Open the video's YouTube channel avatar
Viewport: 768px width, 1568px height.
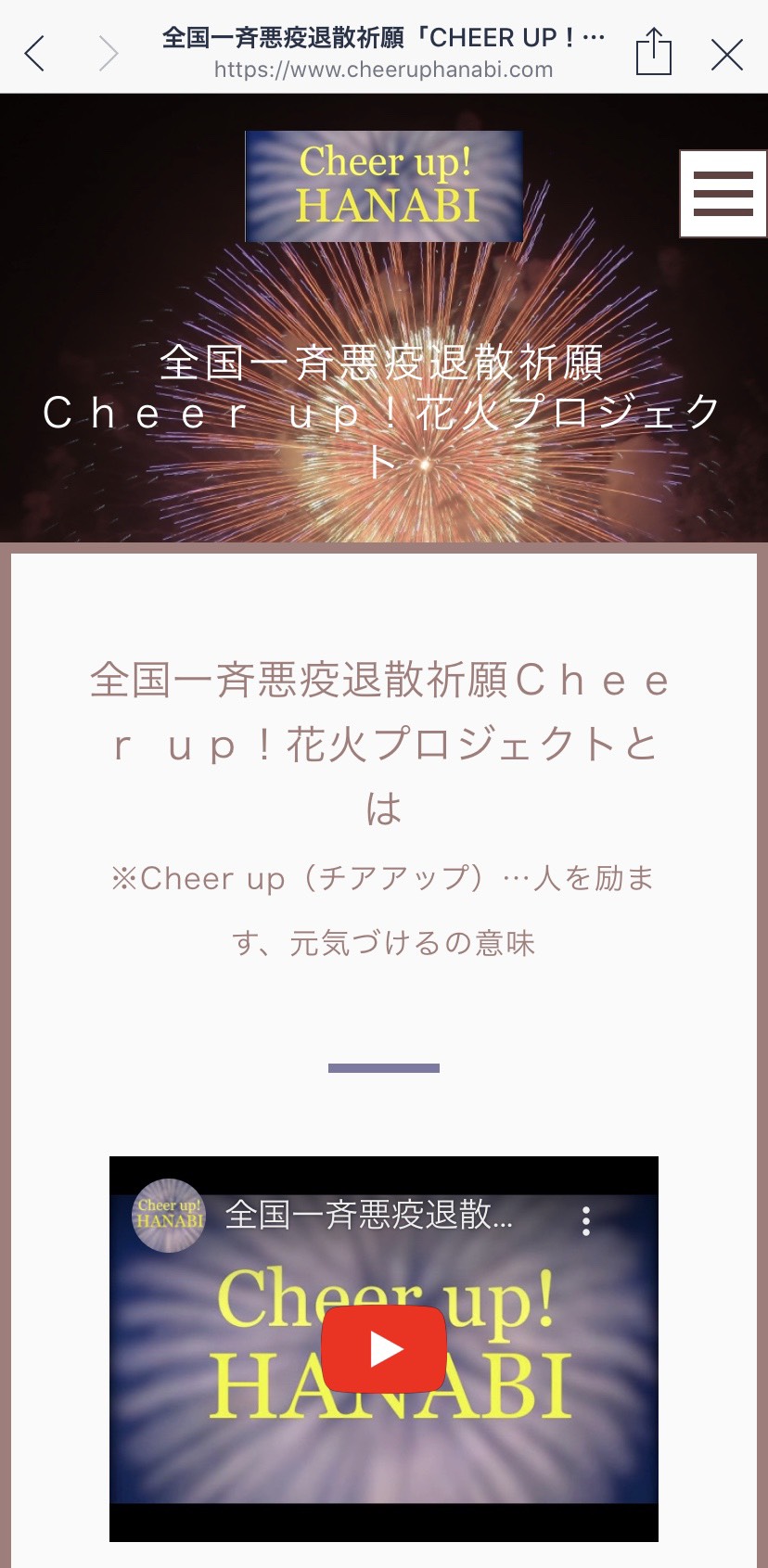(168, 1215)
